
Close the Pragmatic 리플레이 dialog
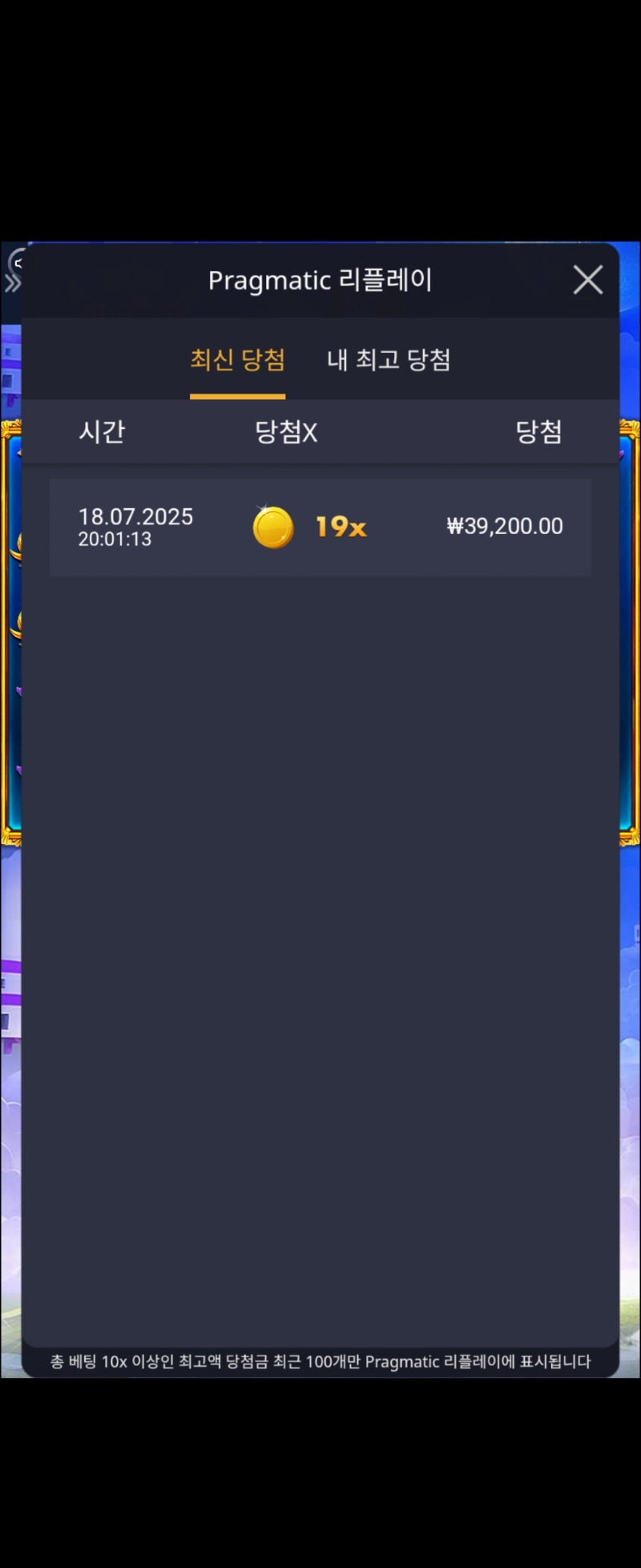click(587, 280)
